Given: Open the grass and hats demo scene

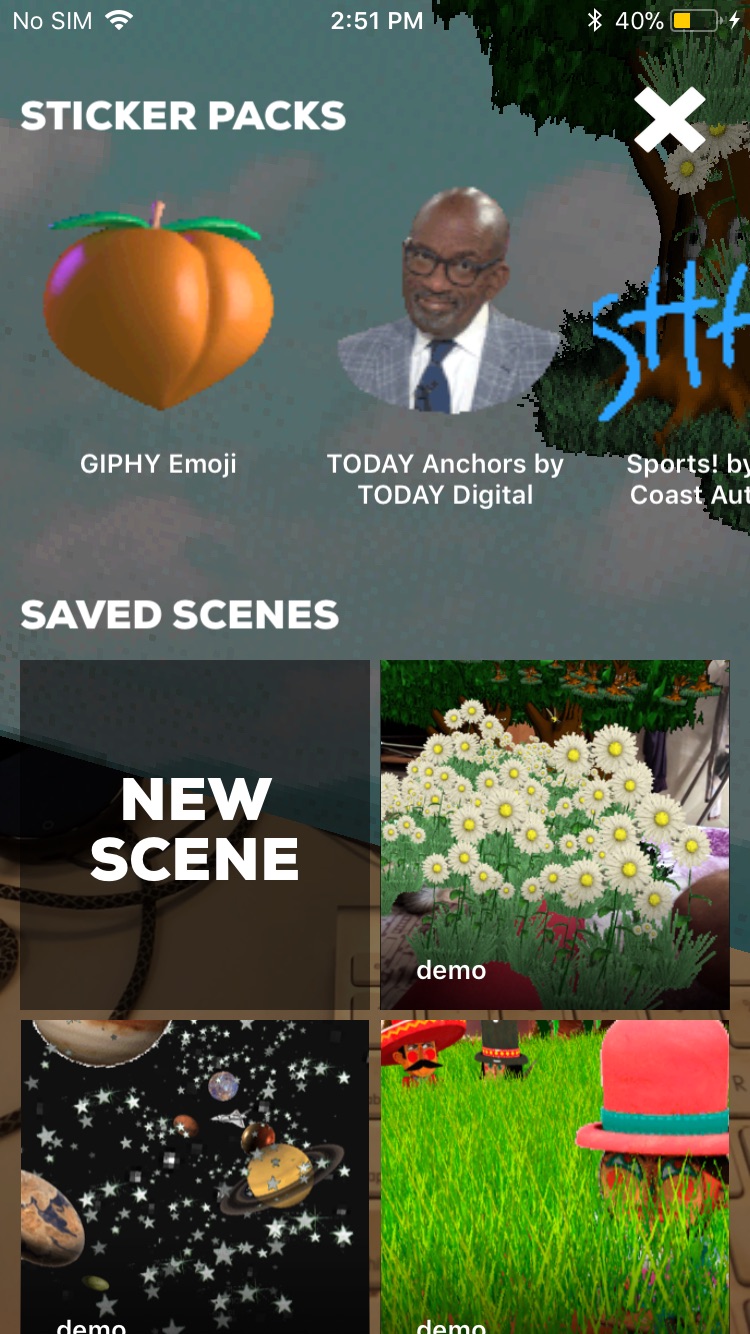Looking at the screenshot, I should point(555,1177).
